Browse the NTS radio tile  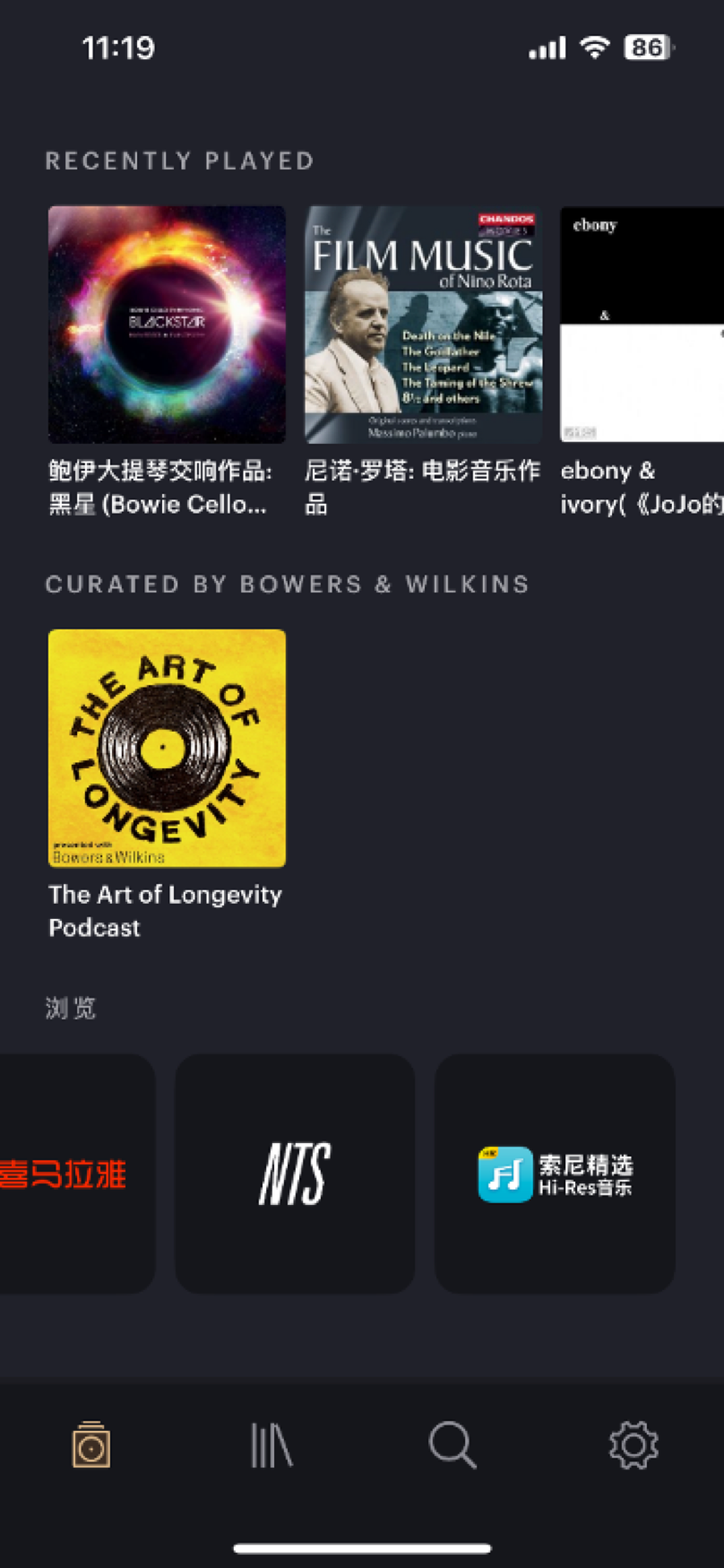295,1174
